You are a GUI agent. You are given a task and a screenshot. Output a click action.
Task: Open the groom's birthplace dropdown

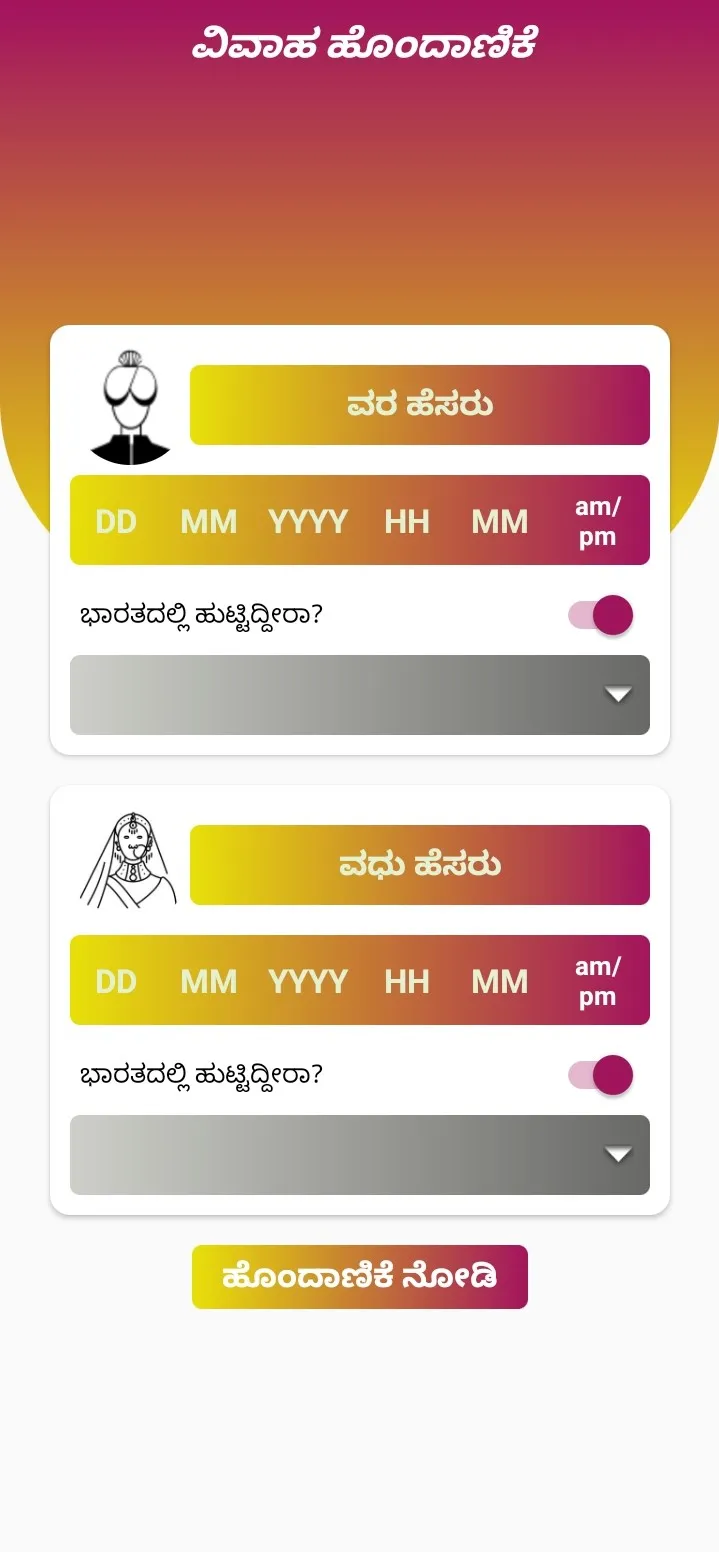click(360, 695)
